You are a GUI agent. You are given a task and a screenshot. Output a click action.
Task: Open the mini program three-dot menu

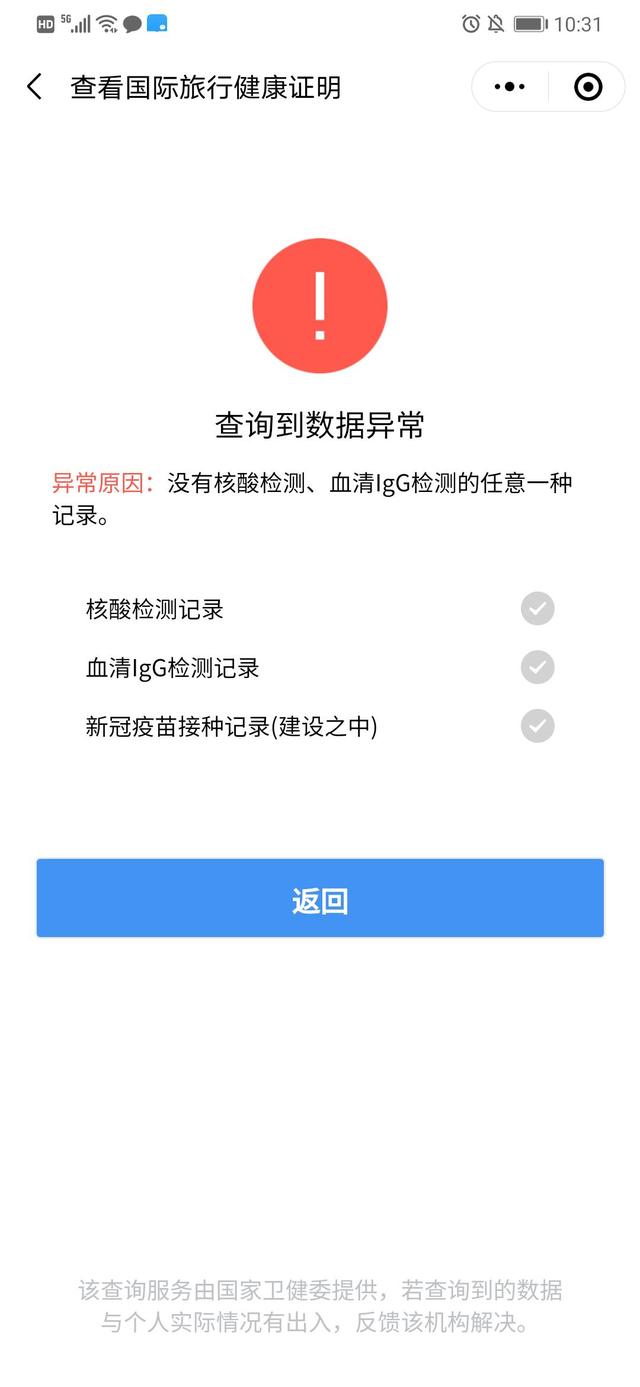(x=510, y=87)
